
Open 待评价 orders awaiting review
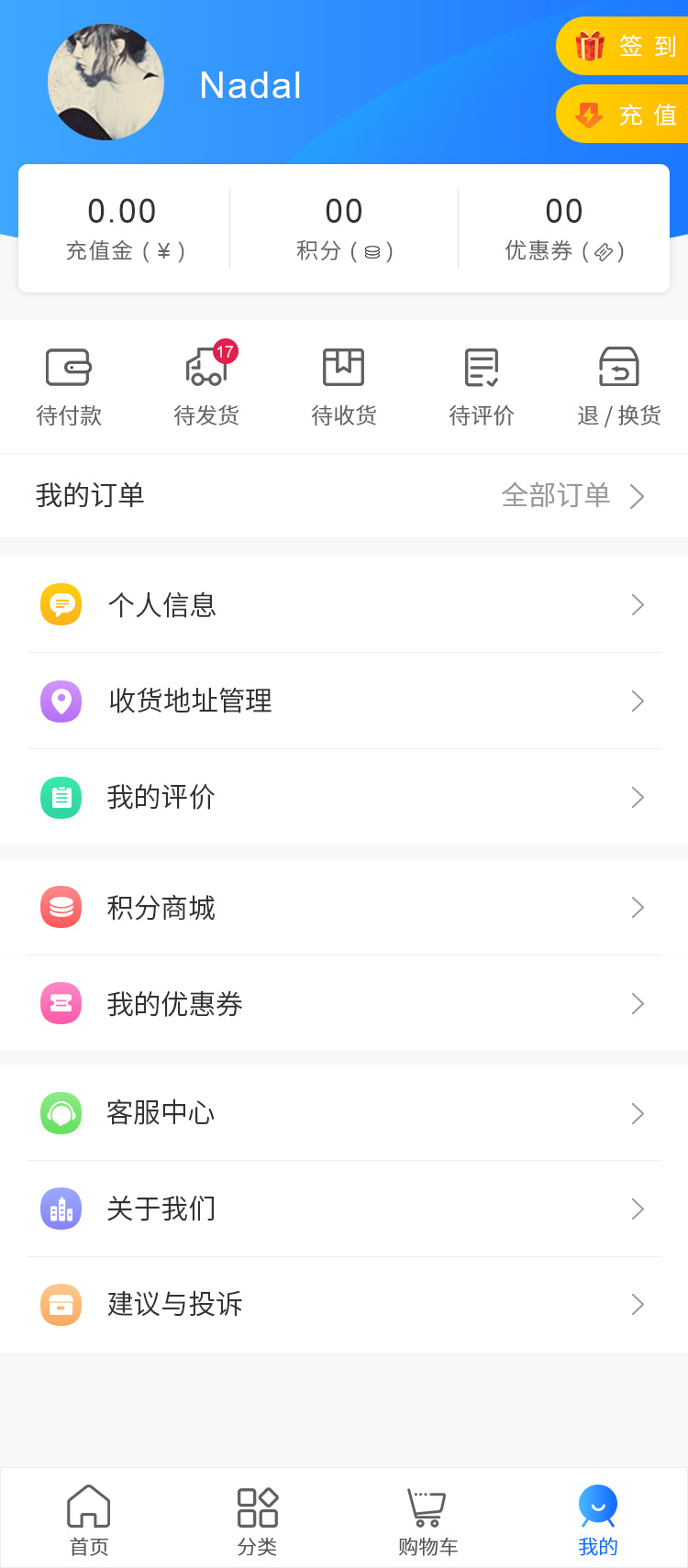coord(482,386)
